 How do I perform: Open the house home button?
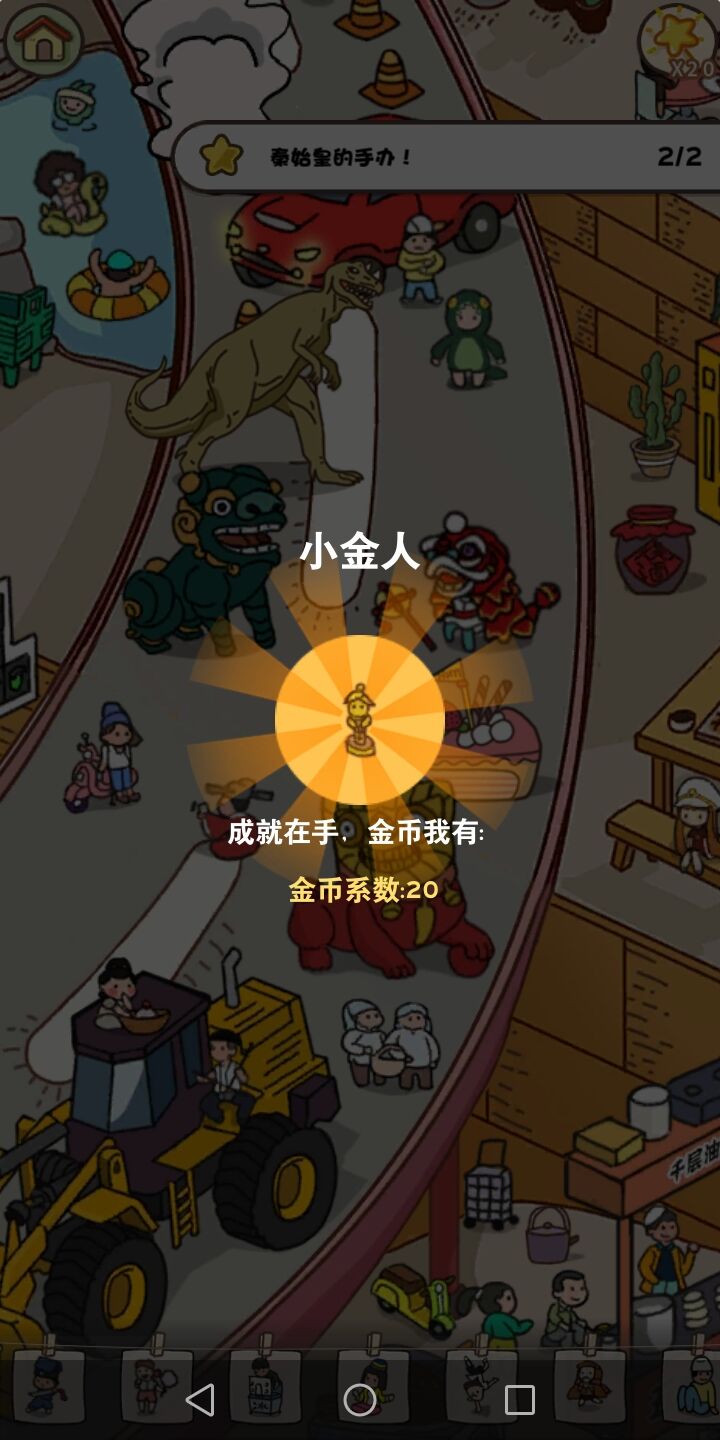43,40
